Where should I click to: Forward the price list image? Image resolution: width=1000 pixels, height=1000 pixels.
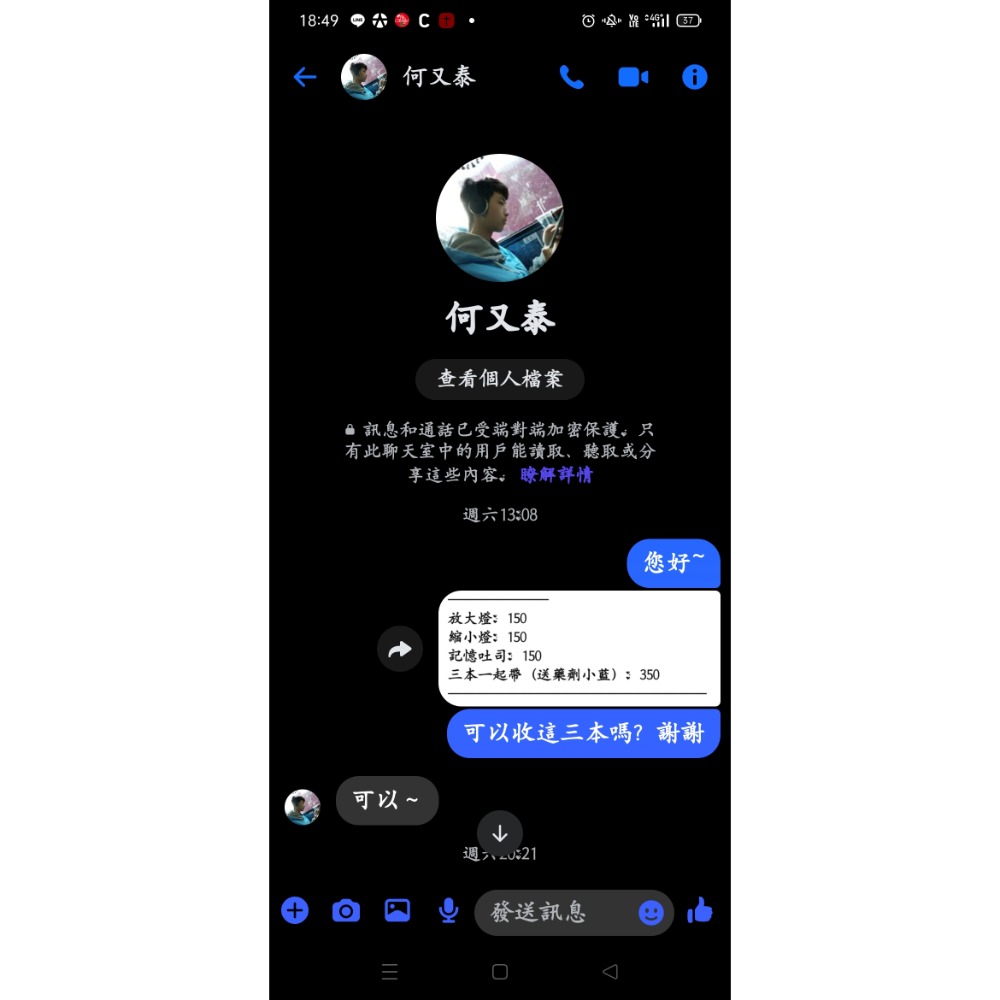(400, 650)
